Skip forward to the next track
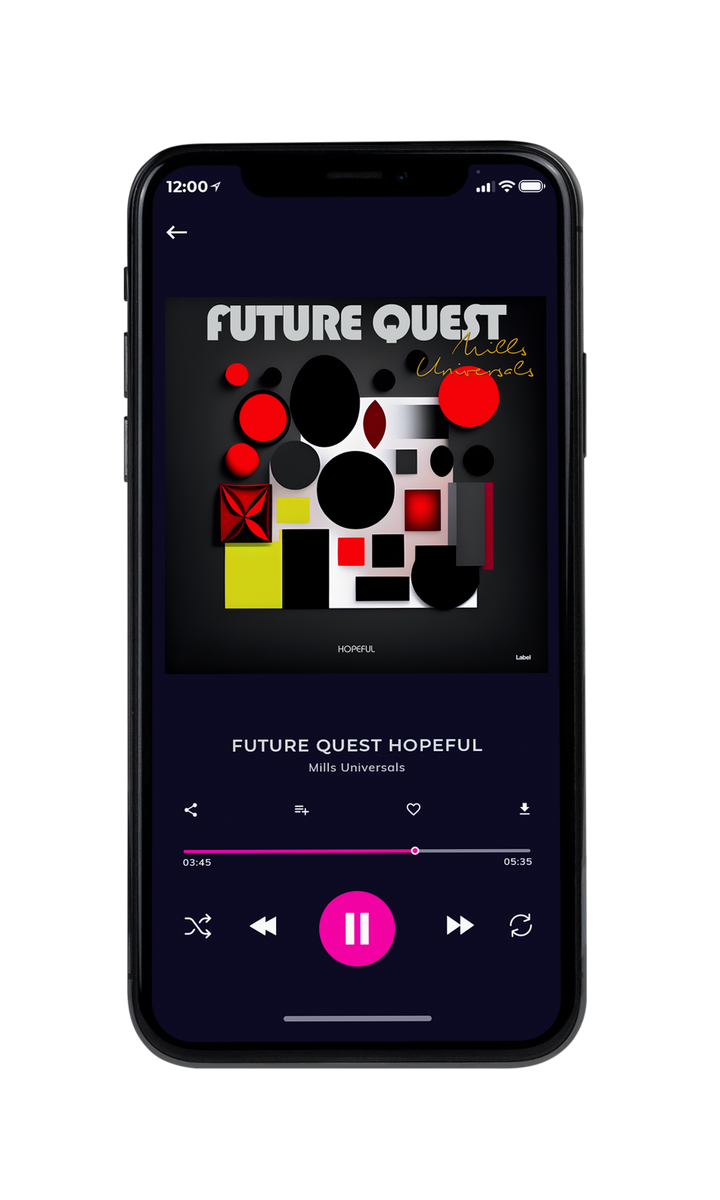The width and height of the screenshot is (720, 1200). (460, 926)
